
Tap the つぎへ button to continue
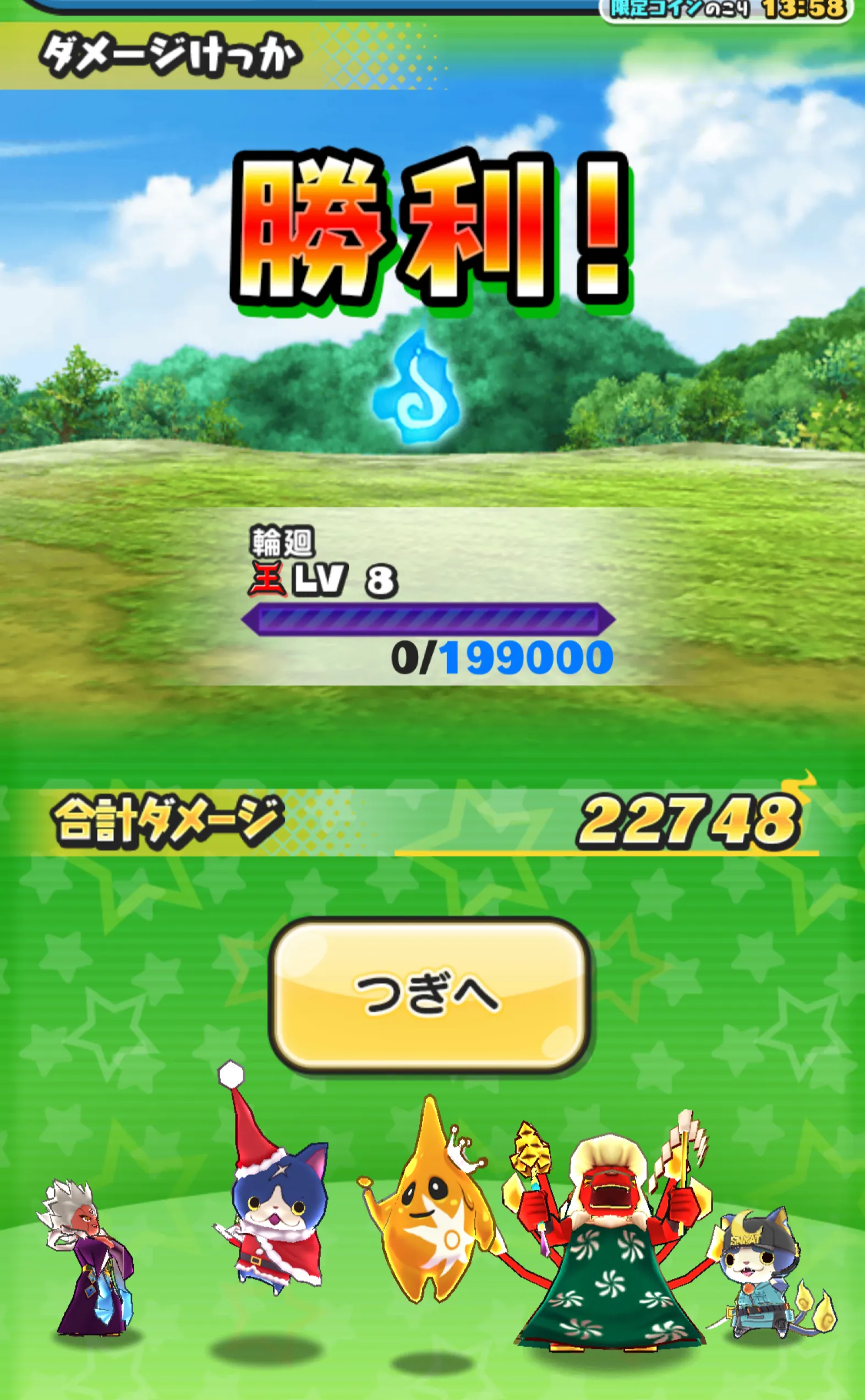coord(429,995)
